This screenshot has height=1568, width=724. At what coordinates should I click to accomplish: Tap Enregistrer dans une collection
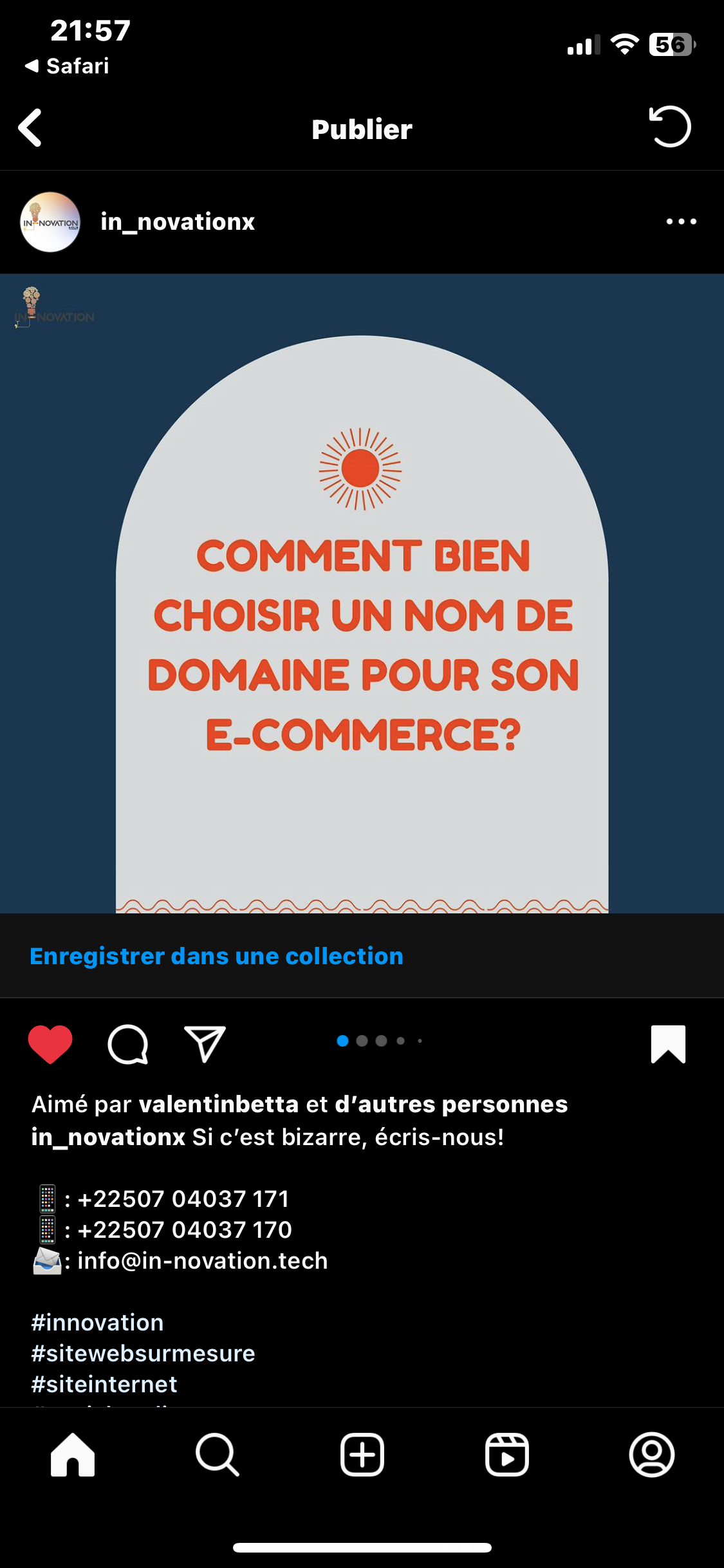coord(216,956)
